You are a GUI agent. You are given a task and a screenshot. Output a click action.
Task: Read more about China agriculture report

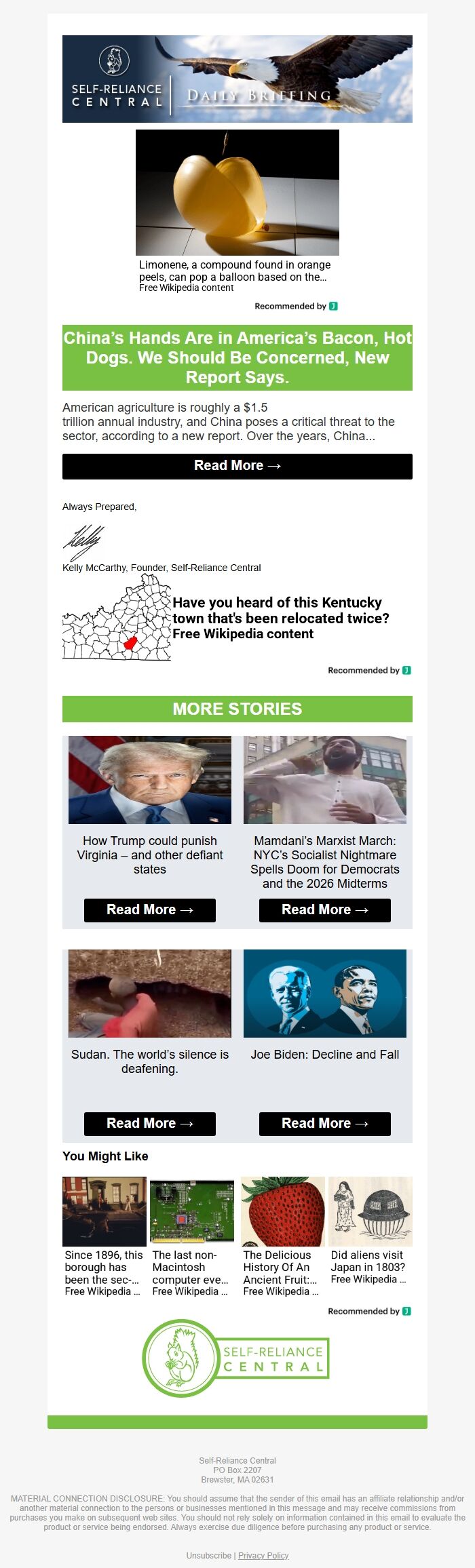coord(237,466)
